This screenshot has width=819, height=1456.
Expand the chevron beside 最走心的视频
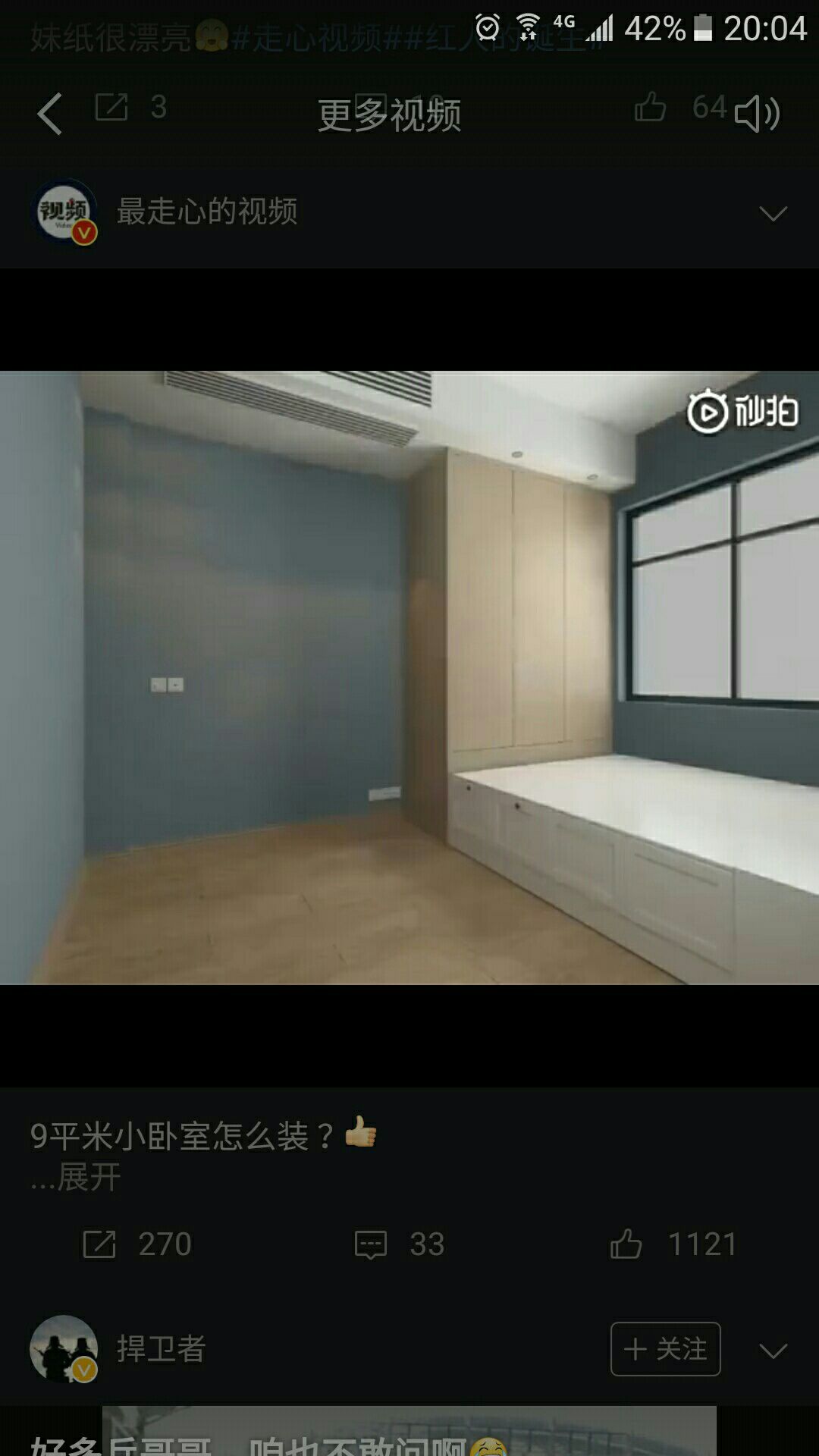[x=773, y=214]
